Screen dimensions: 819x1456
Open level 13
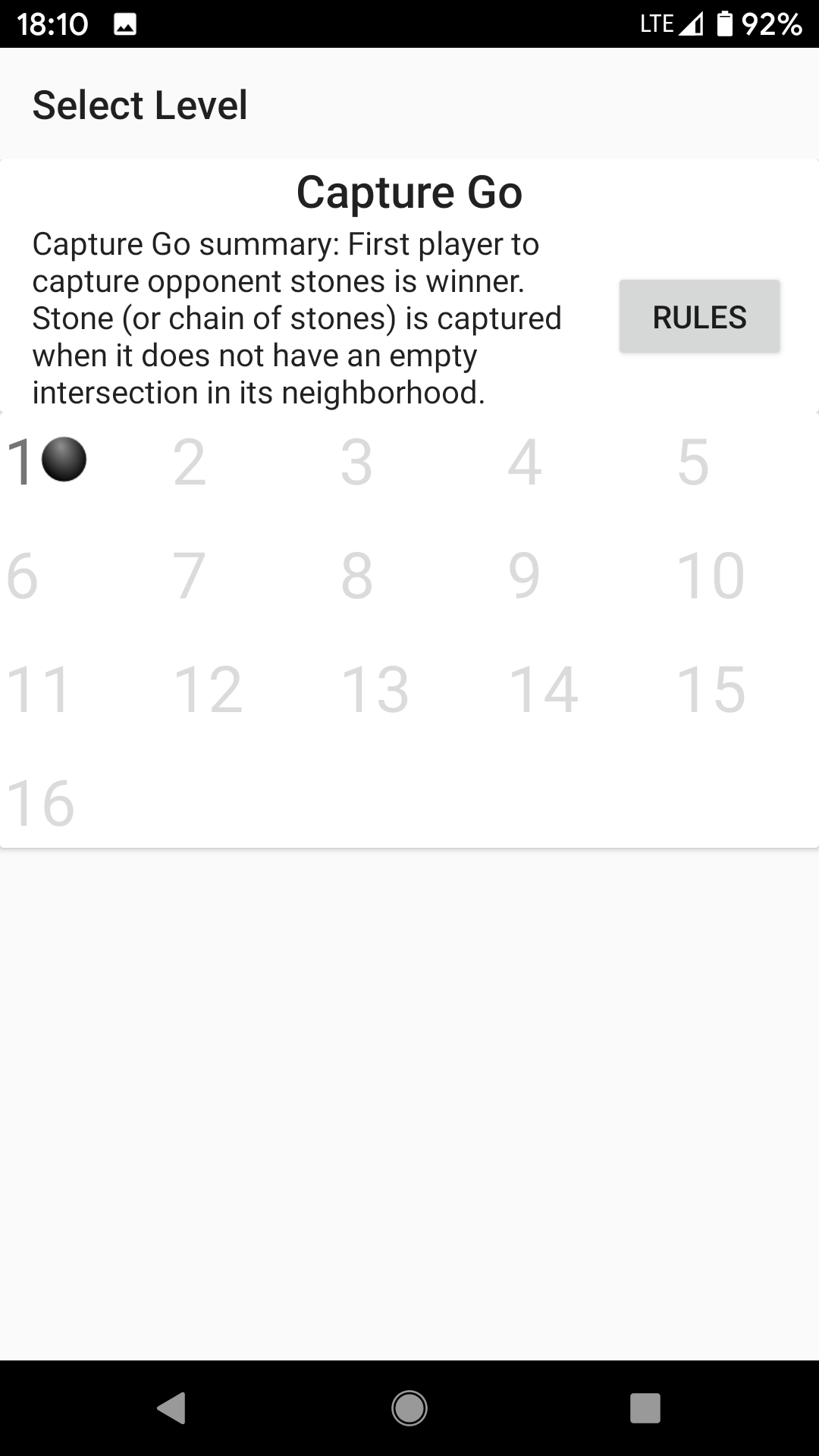375,689
